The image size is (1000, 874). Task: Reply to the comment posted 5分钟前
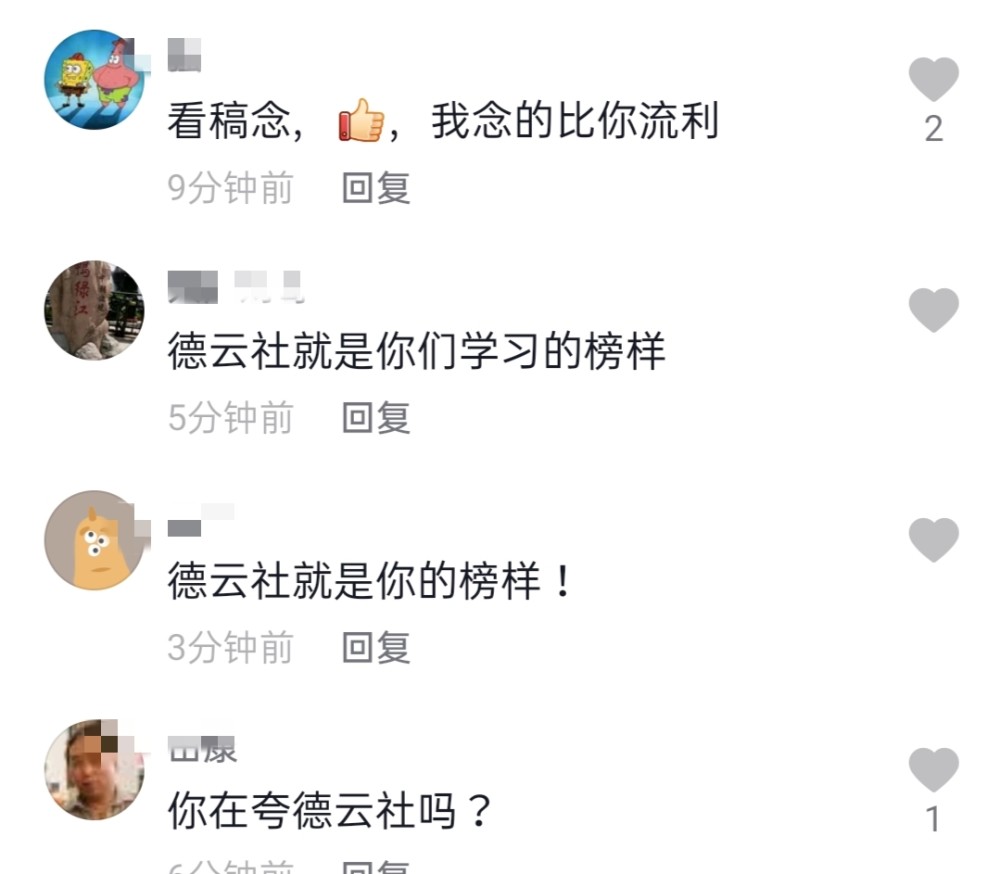(376, 418)
